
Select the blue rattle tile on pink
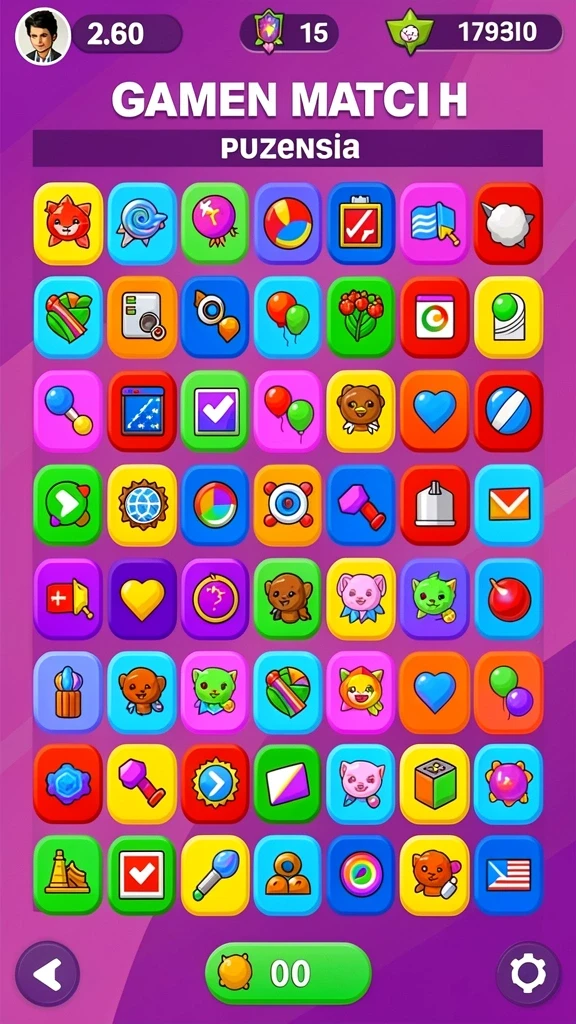68,411
